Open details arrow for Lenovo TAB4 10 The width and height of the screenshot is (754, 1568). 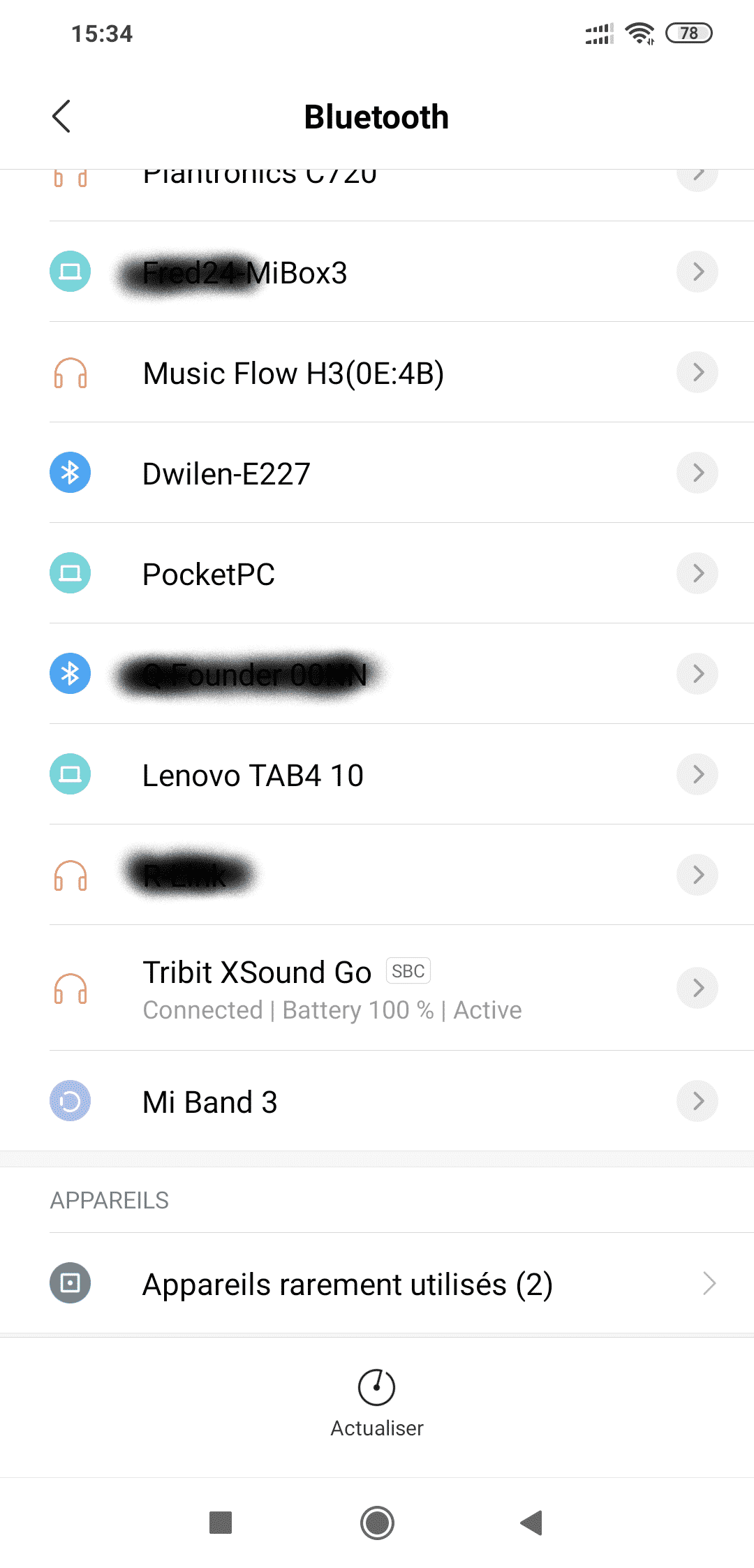click(x=697, y=774)
